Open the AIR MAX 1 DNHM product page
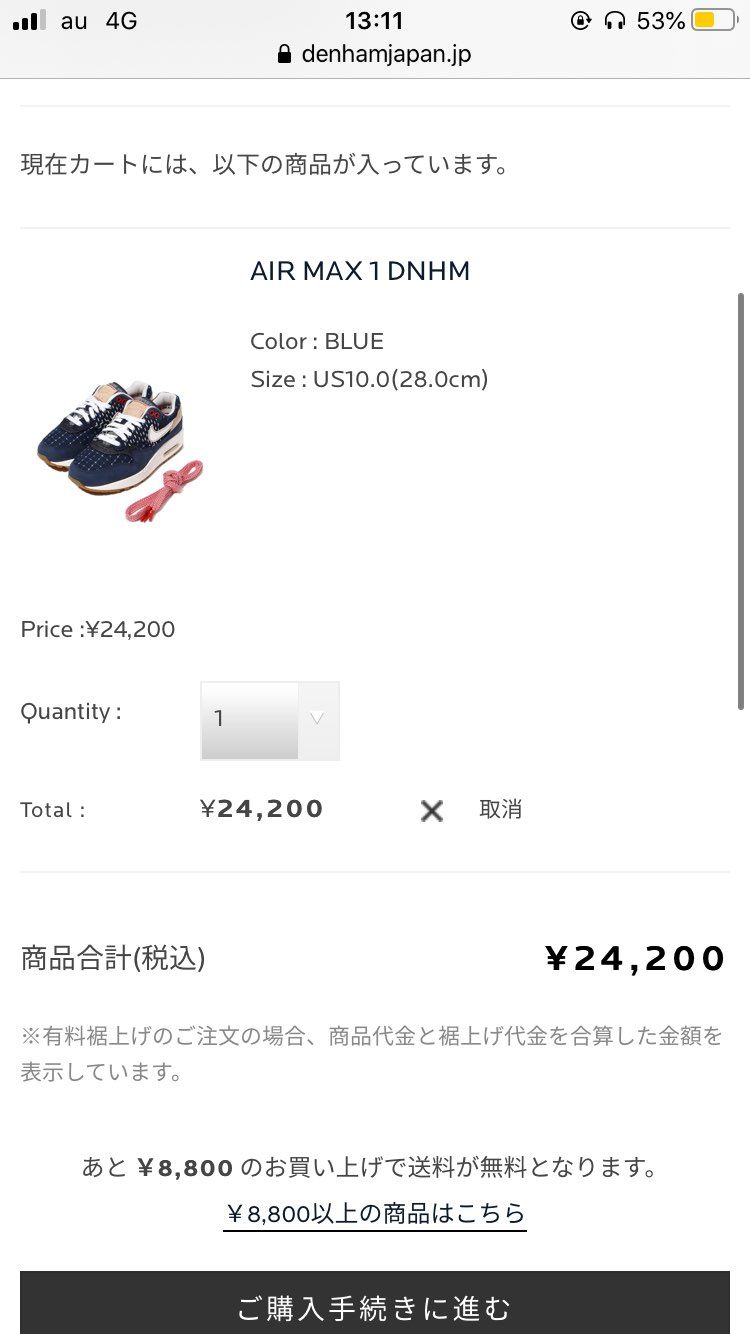 pyautogui.click(x=360, y=271)
